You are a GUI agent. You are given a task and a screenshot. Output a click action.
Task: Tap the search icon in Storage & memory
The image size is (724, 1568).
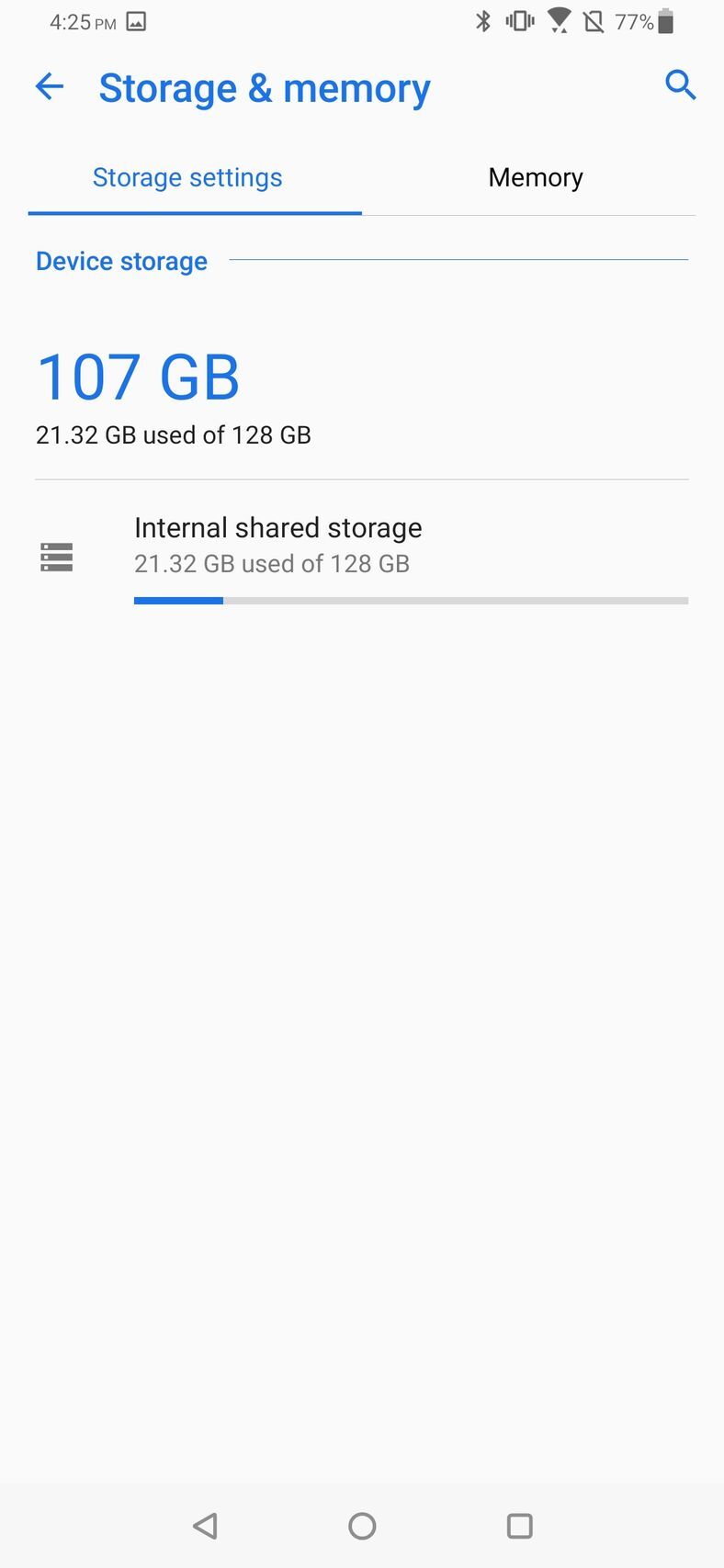[x=681, y=85]
